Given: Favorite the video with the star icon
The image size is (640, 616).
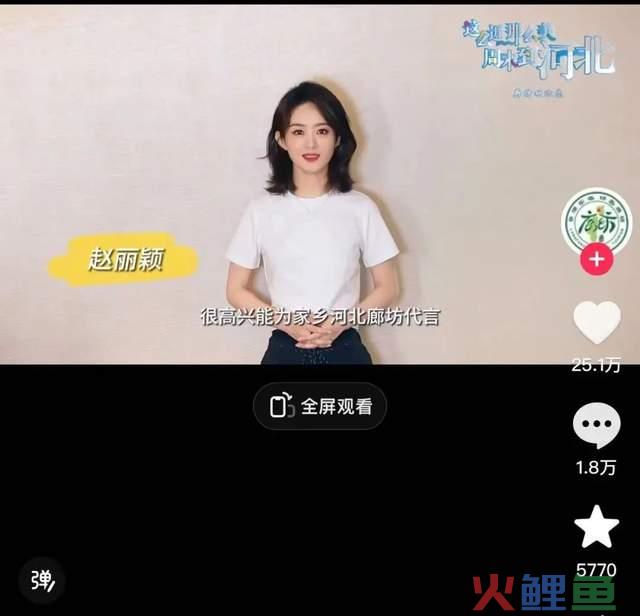Looking at the screenshot, I should click(x=596, y=528).
